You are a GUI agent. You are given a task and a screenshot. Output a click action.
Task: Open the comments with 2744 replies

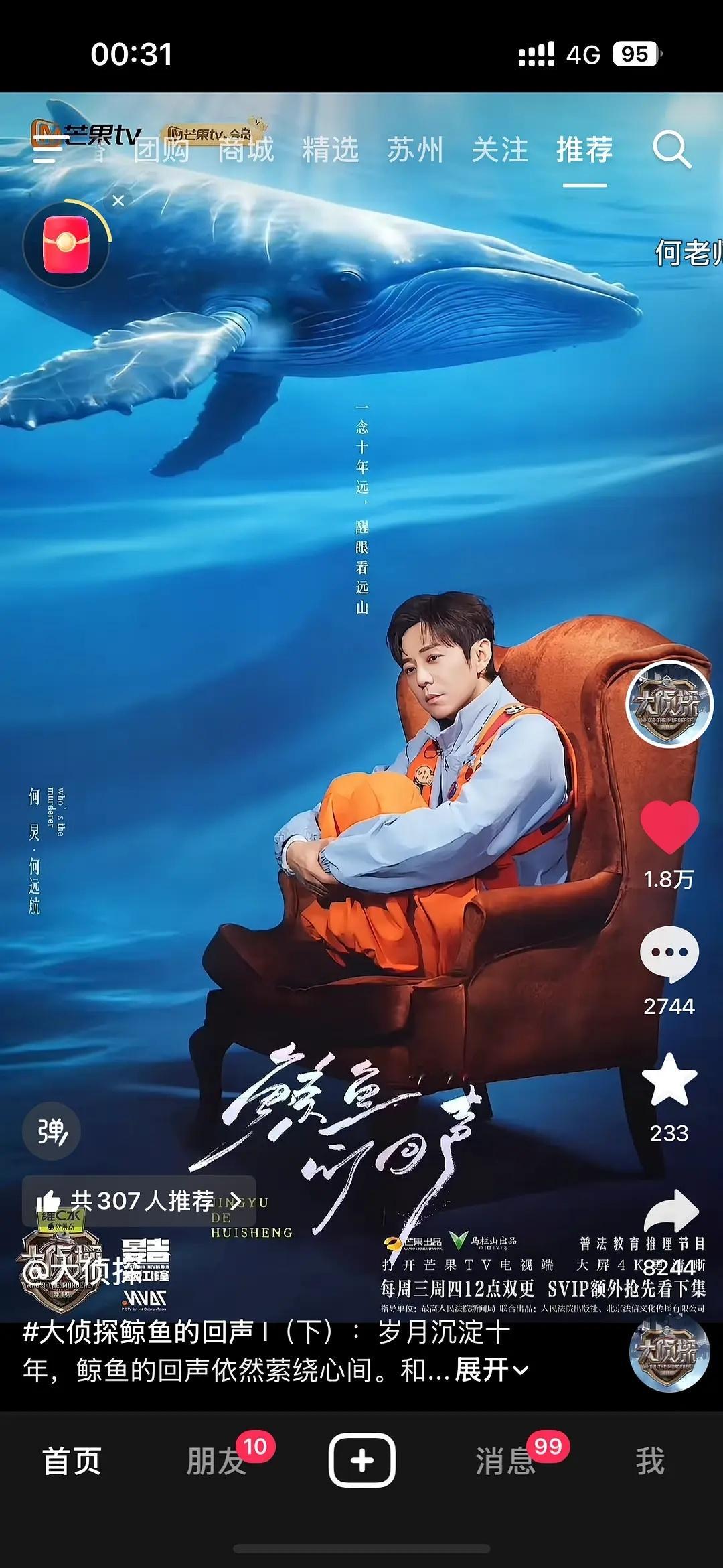(x=669, y=954)
